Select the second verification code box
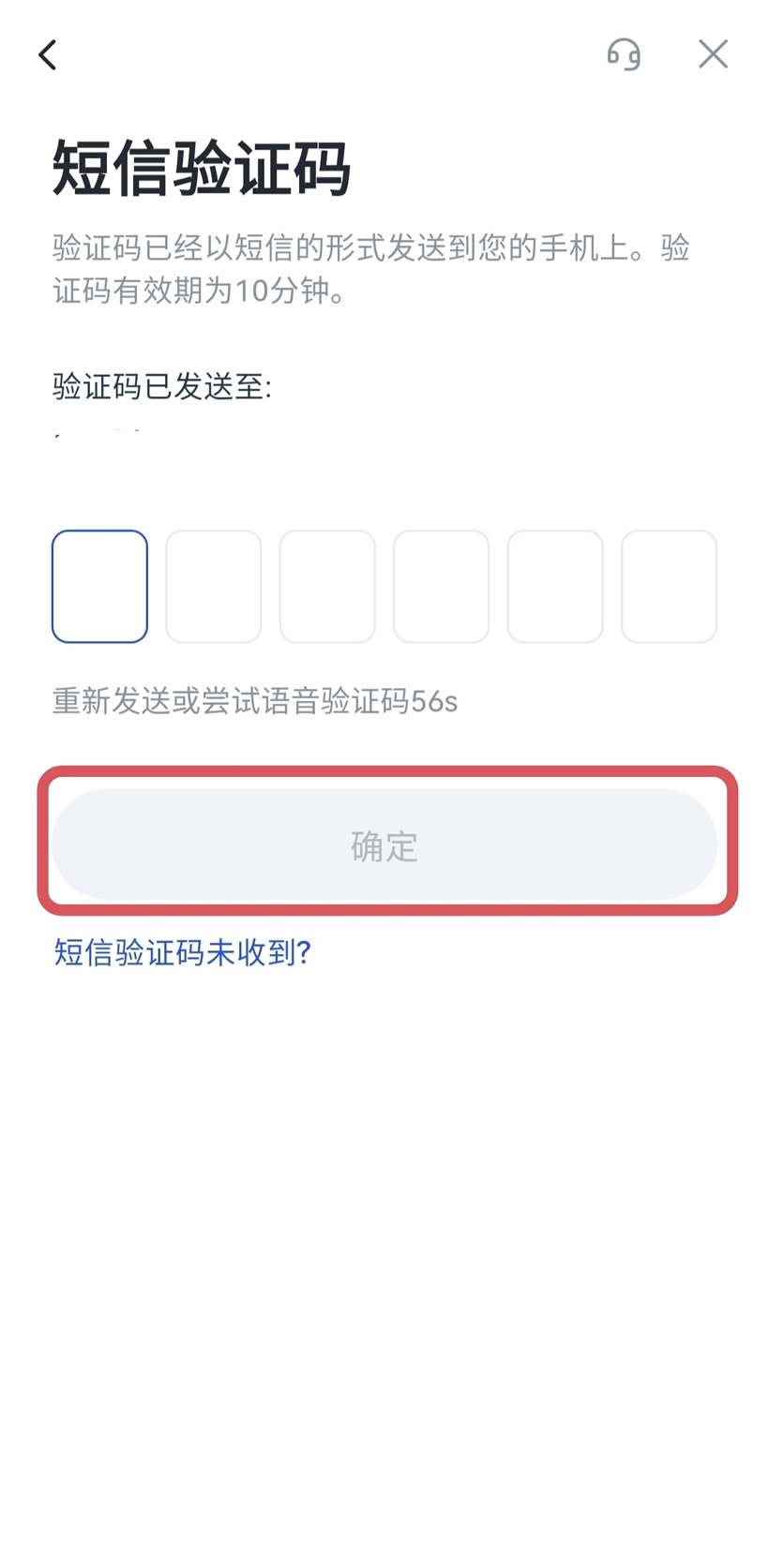The image size is (769, 1568). (213, 586)
